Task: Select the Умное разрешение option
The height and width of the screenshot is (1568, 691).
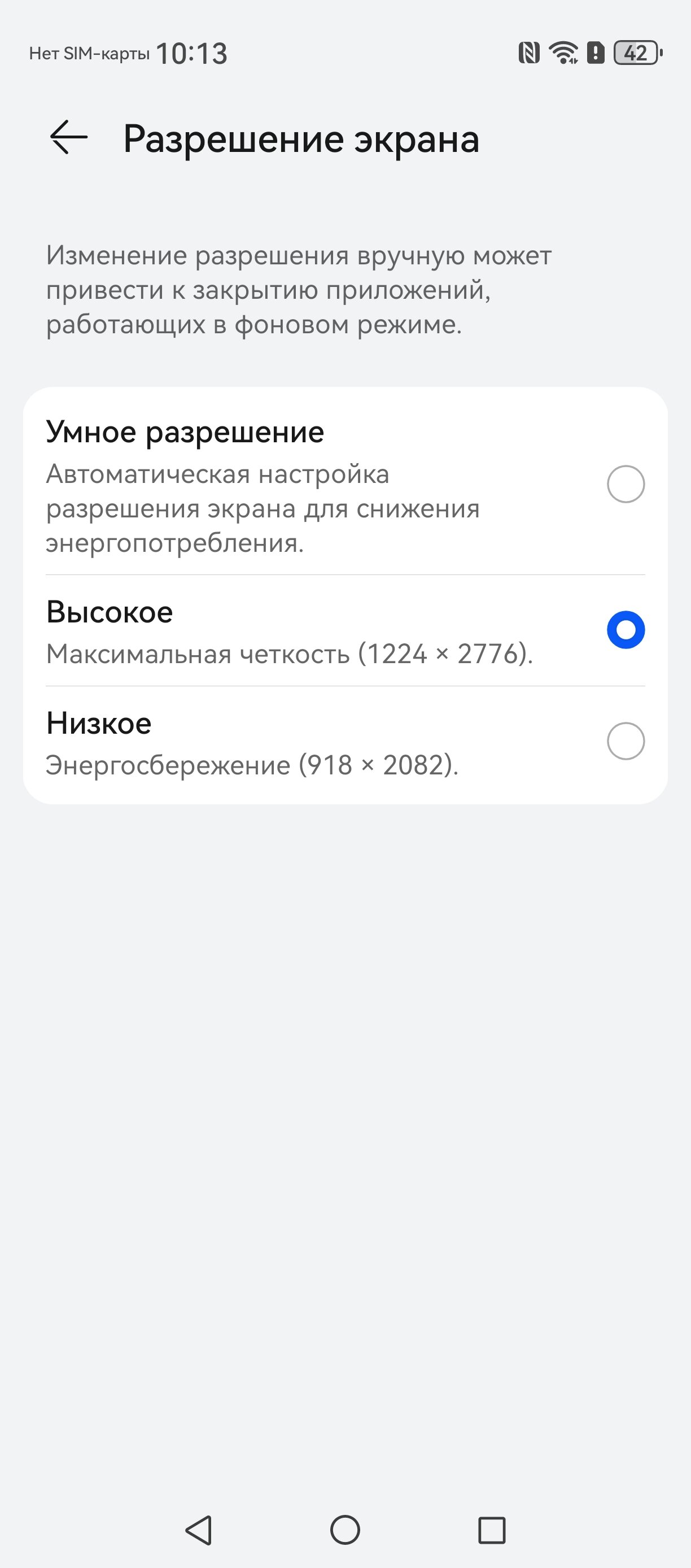Action: click(345, 484)
